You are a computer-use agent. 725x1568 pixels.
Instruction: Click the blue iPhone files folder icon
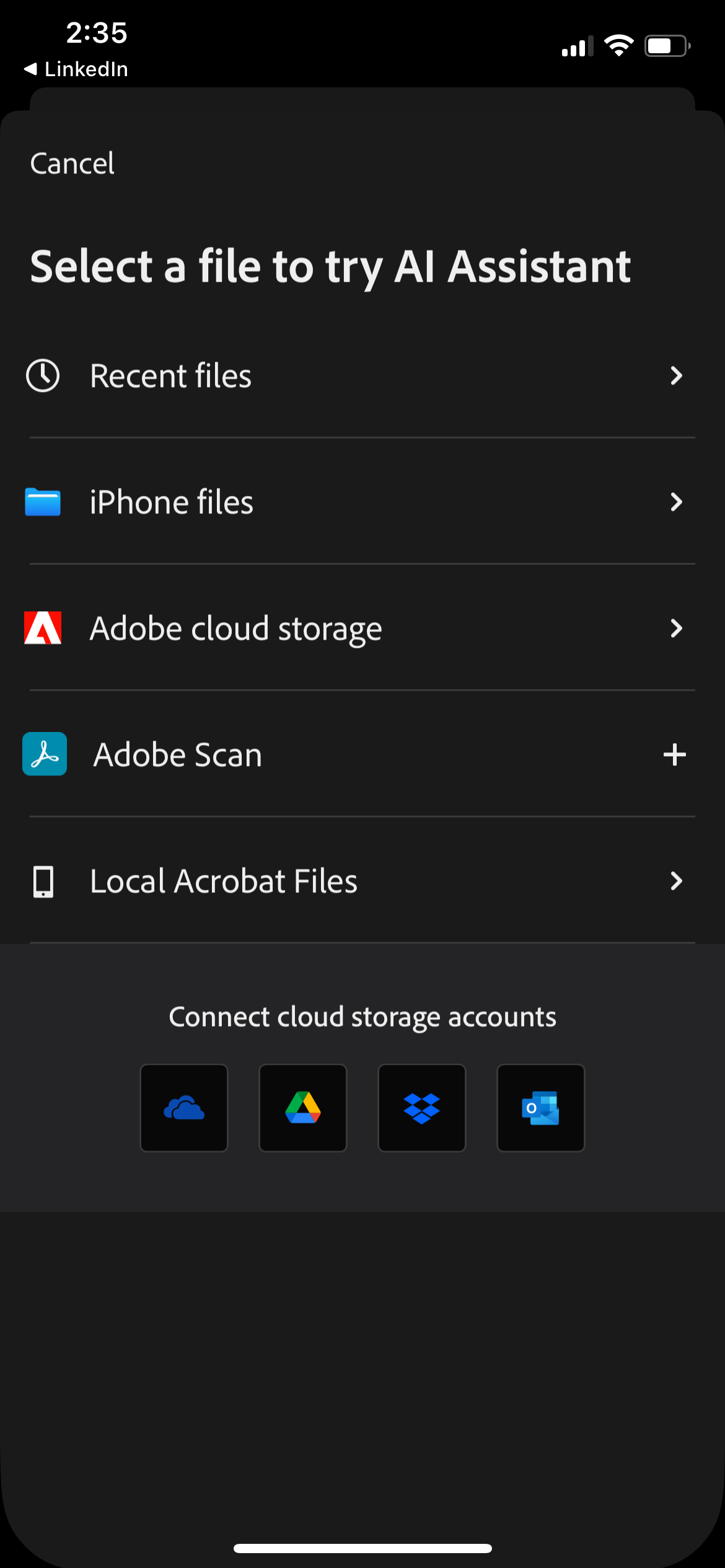point(42,502)
